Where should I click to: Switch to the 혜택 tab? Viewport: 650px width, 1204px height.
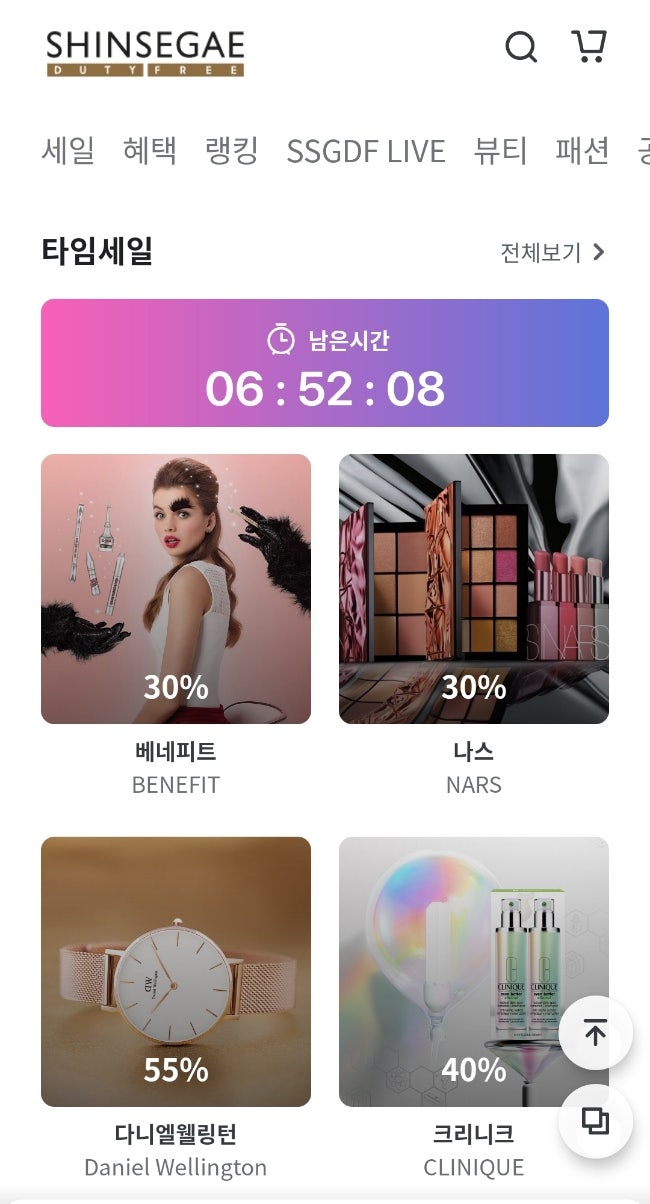150,151
